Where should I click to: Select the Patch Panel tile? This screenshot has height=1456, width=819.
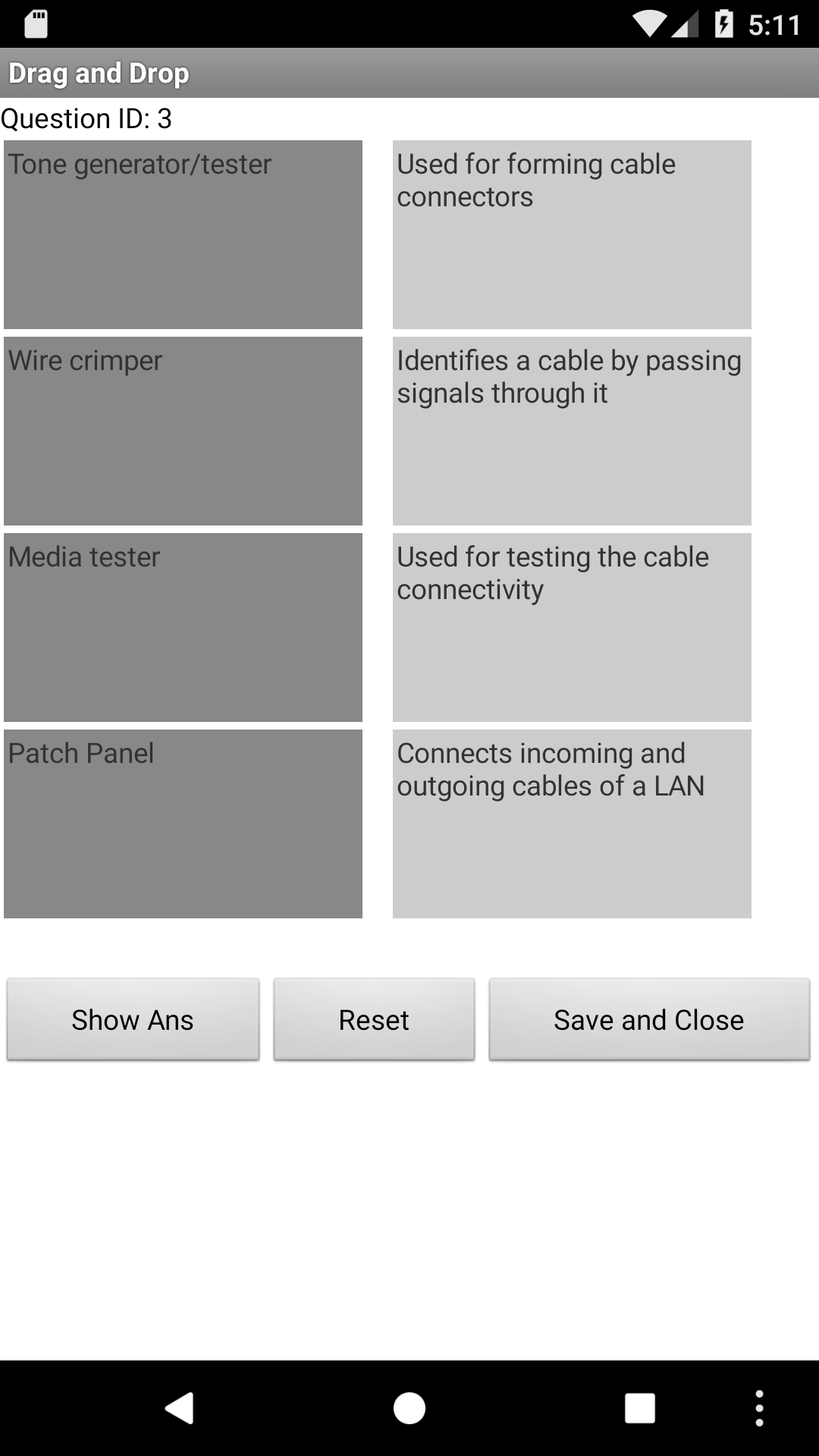point(184,823)
